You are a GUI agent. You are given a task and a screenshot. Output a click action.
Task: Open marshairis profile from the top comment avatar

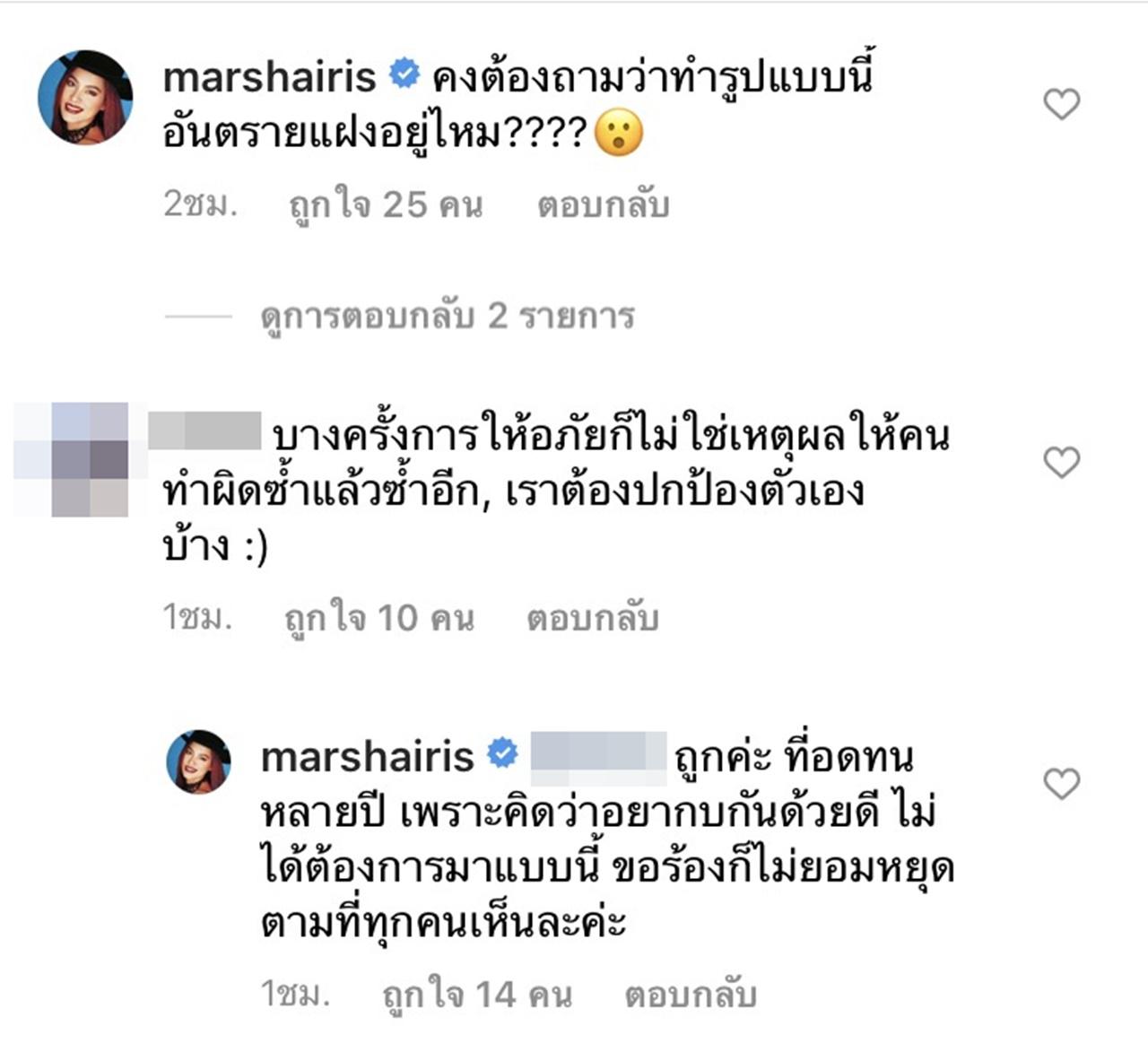85,97
